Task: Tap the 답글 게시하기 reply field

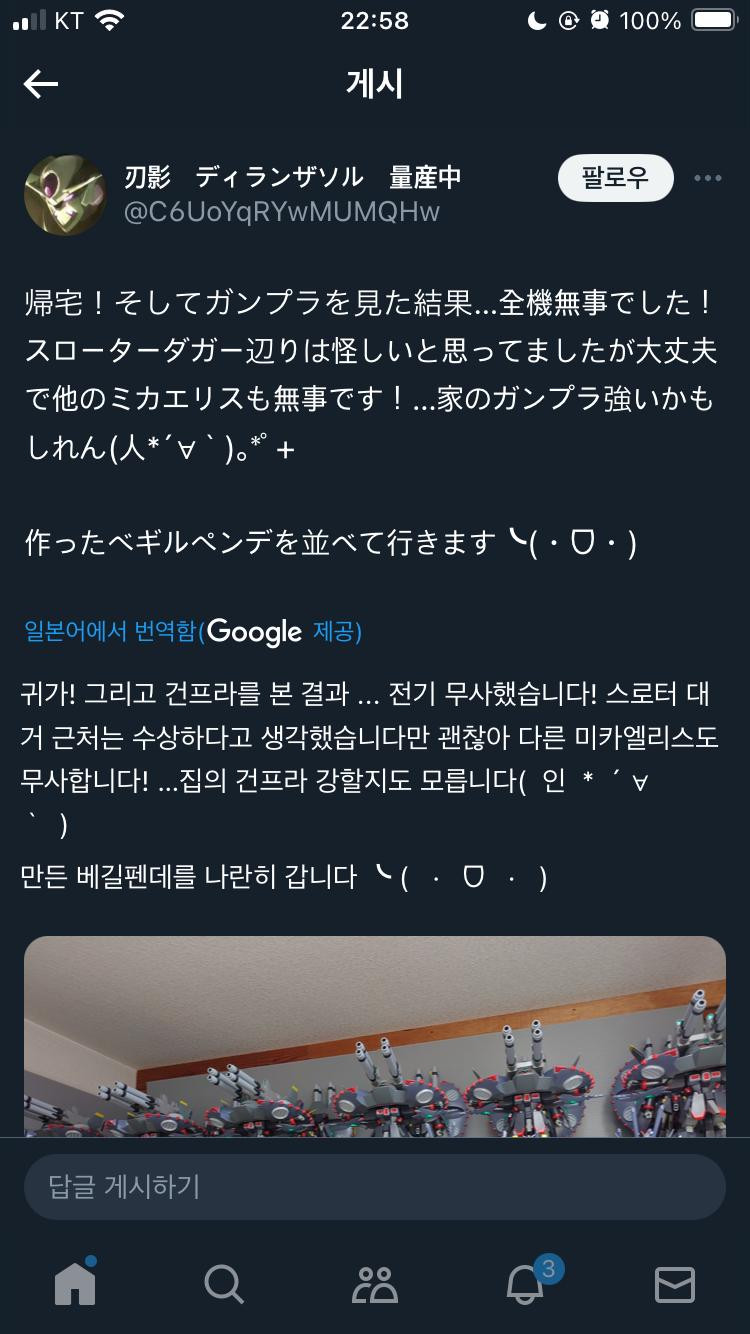Action: pyautogui.click(x=375, y=1187)
